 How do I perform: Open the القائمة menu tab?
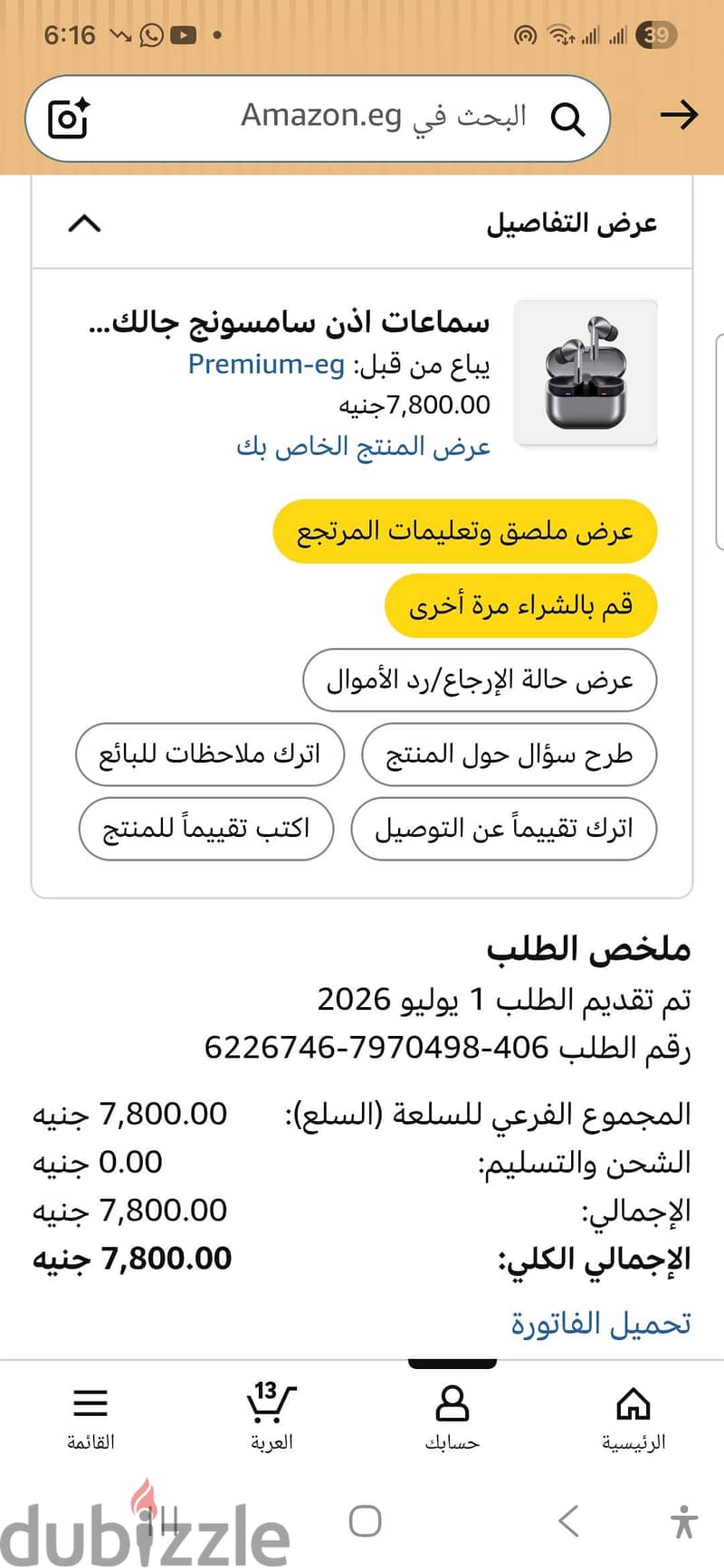pyautogui.click(x=90, y=1418)
